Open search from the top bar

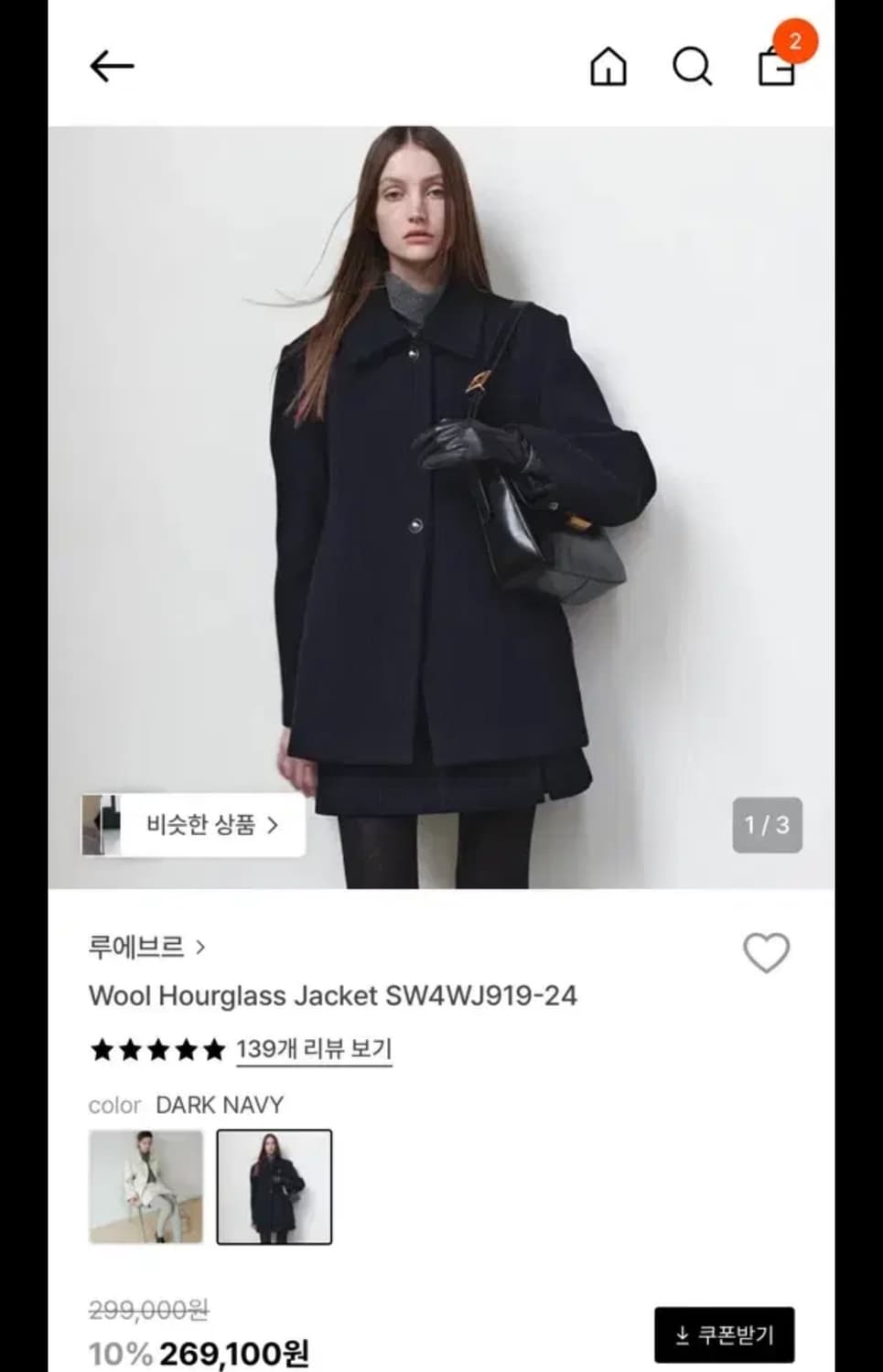(x=693, y=67)
